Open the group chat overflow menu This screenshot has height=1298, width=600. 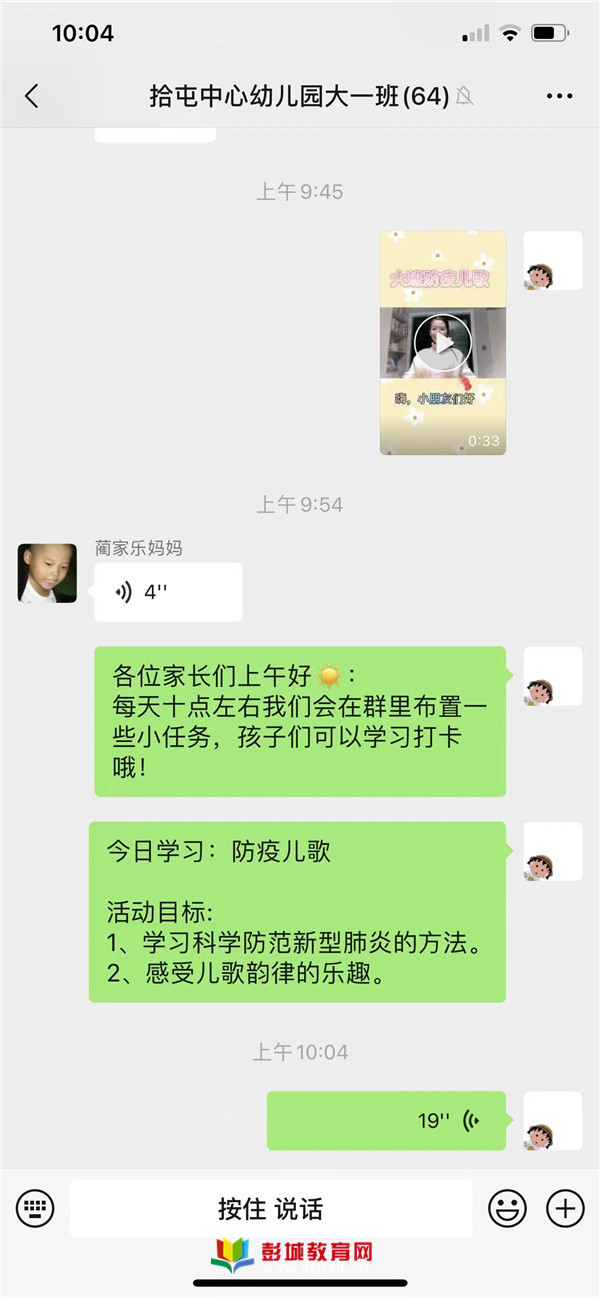(559, 96)
